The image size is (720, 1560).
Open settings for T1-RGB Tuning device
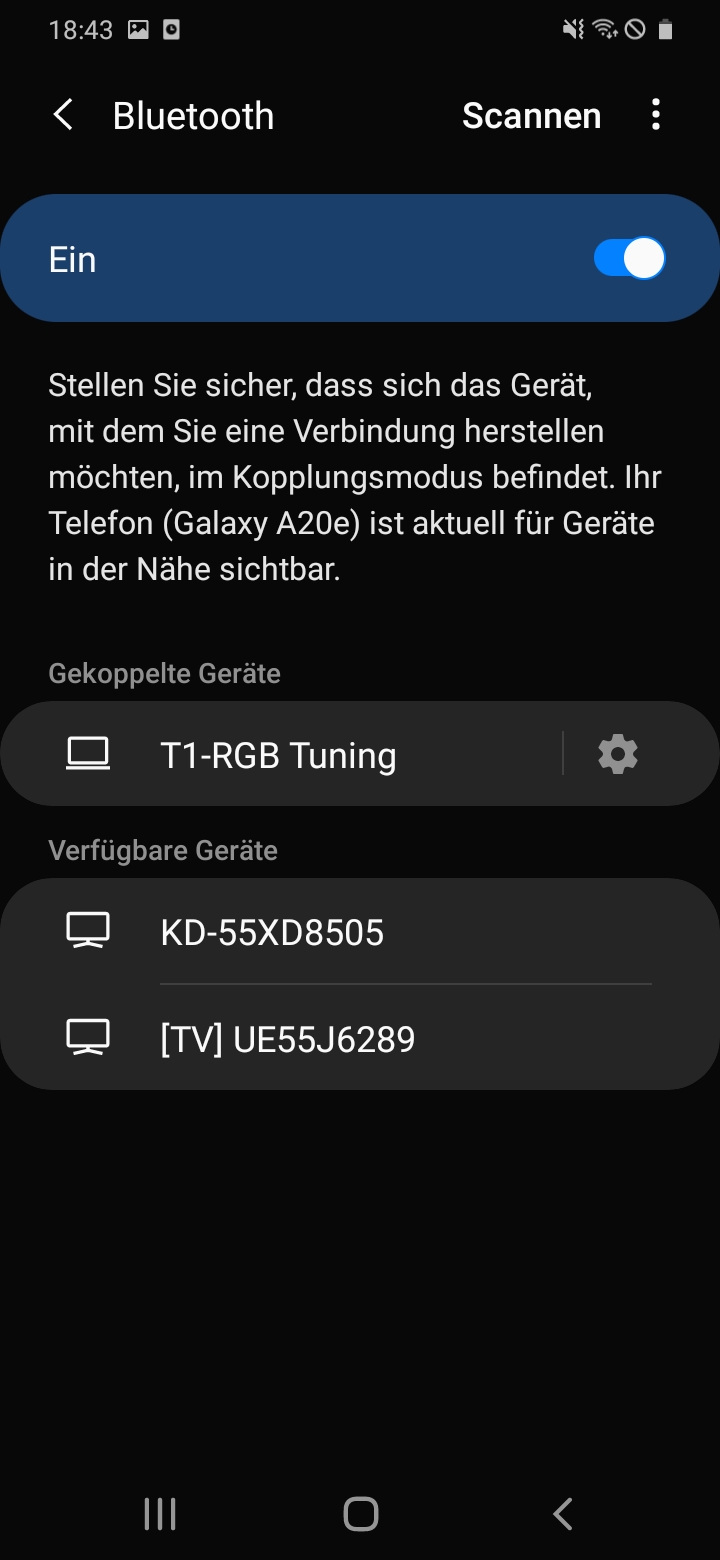coord(617,754)
